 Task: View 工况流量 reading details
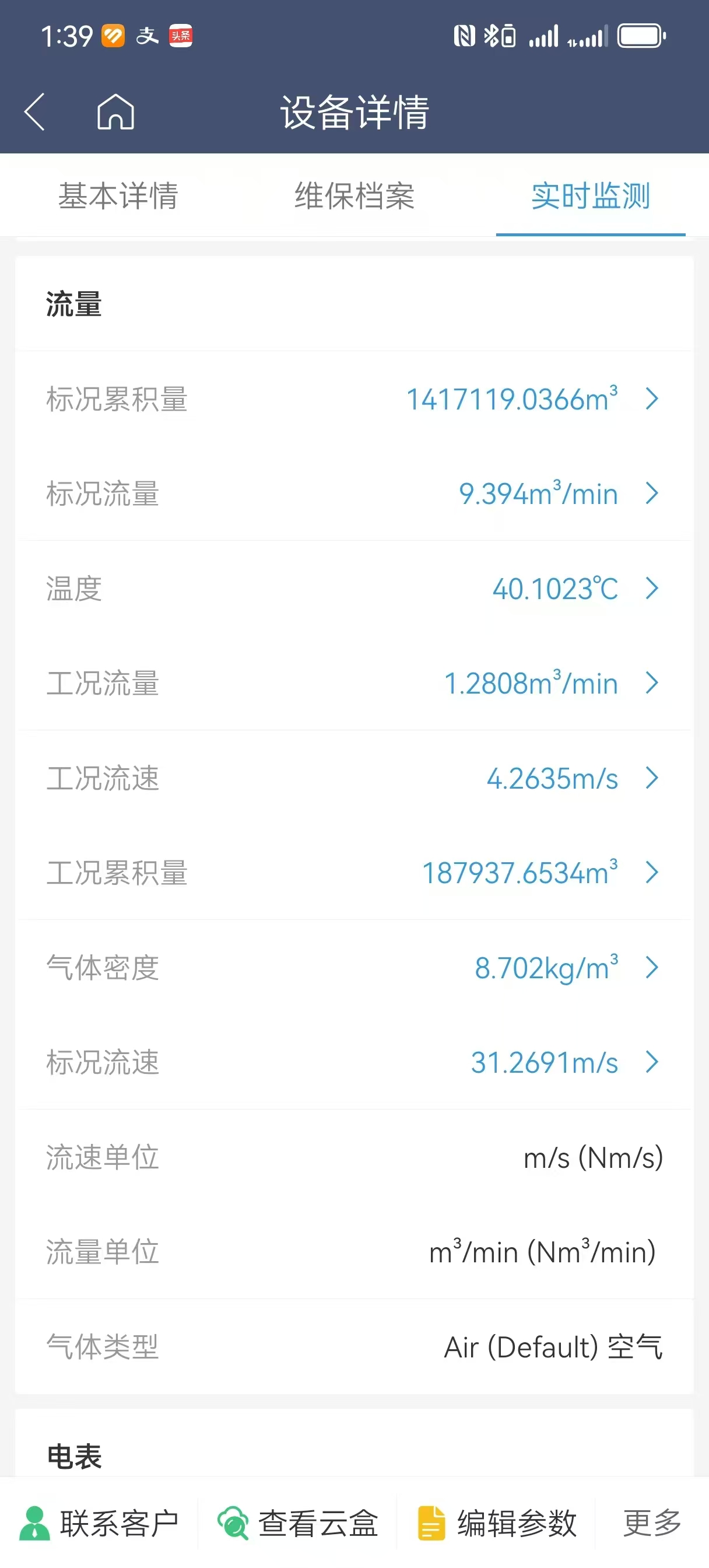coord(354,684)
